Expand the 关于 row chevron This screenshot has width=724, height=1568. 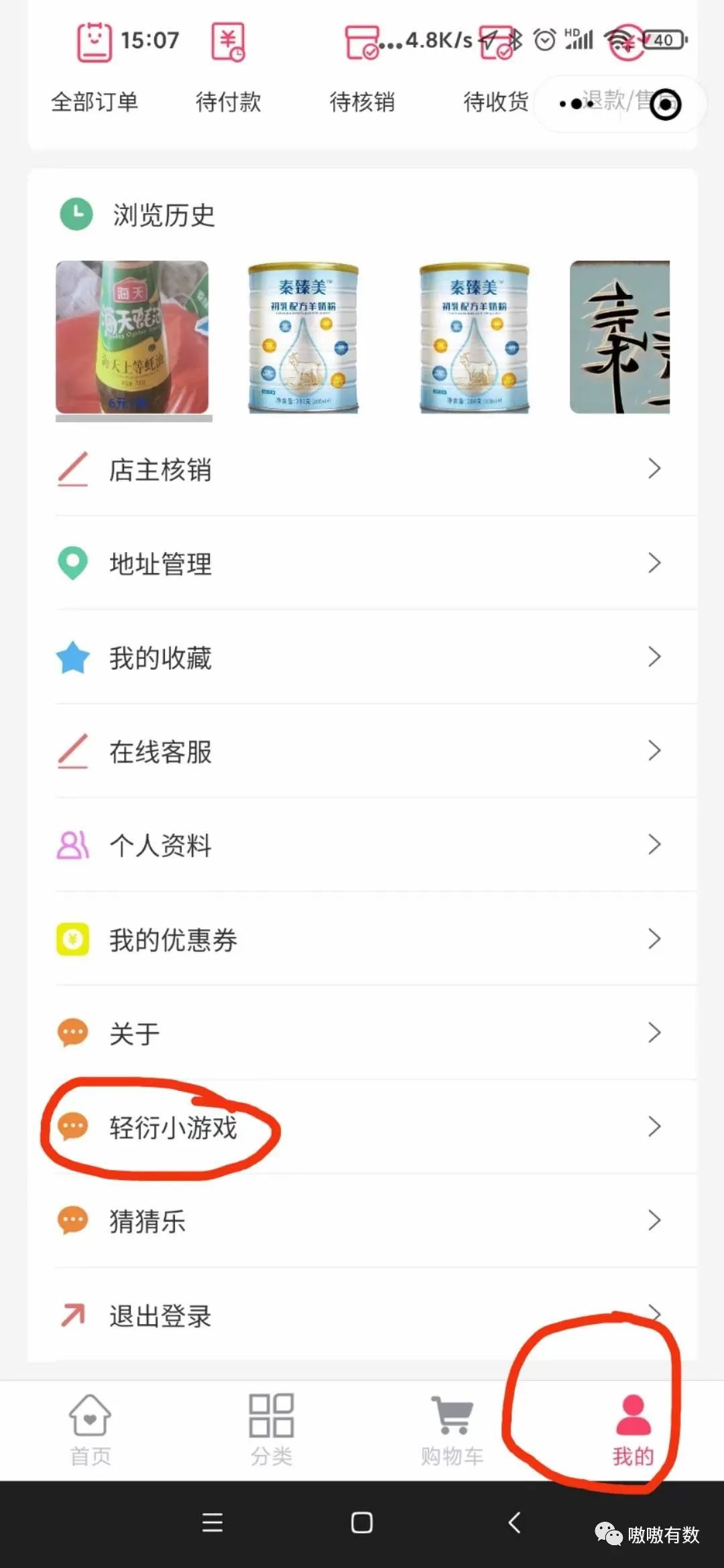click(x=654, y=1033)
